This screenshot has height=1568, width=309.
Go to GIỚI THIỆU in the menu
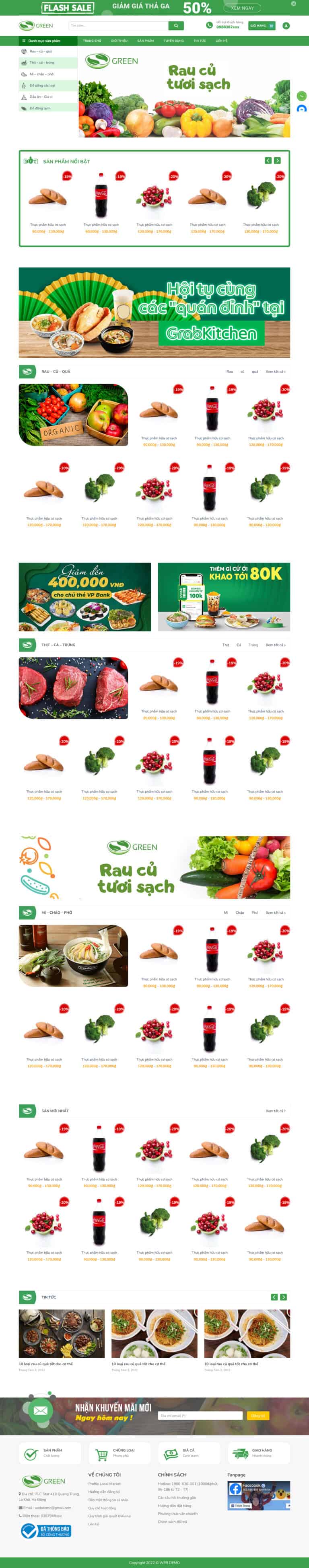(x=119, y=41)
